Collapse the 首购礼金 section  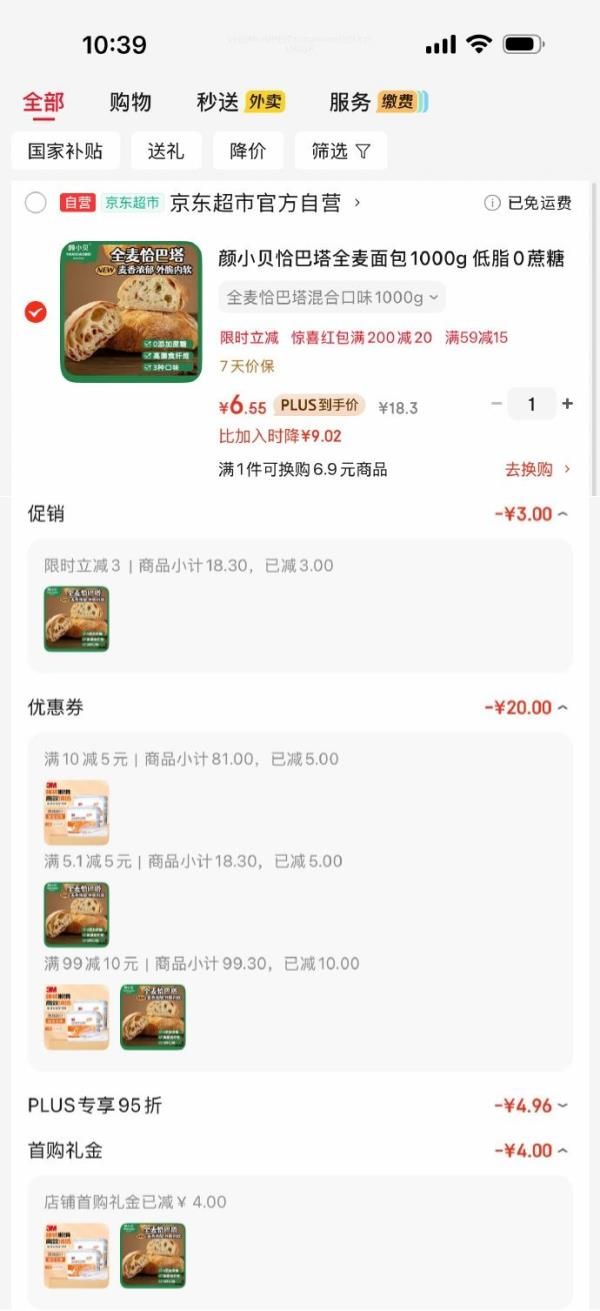click(x=562, y=1151)
